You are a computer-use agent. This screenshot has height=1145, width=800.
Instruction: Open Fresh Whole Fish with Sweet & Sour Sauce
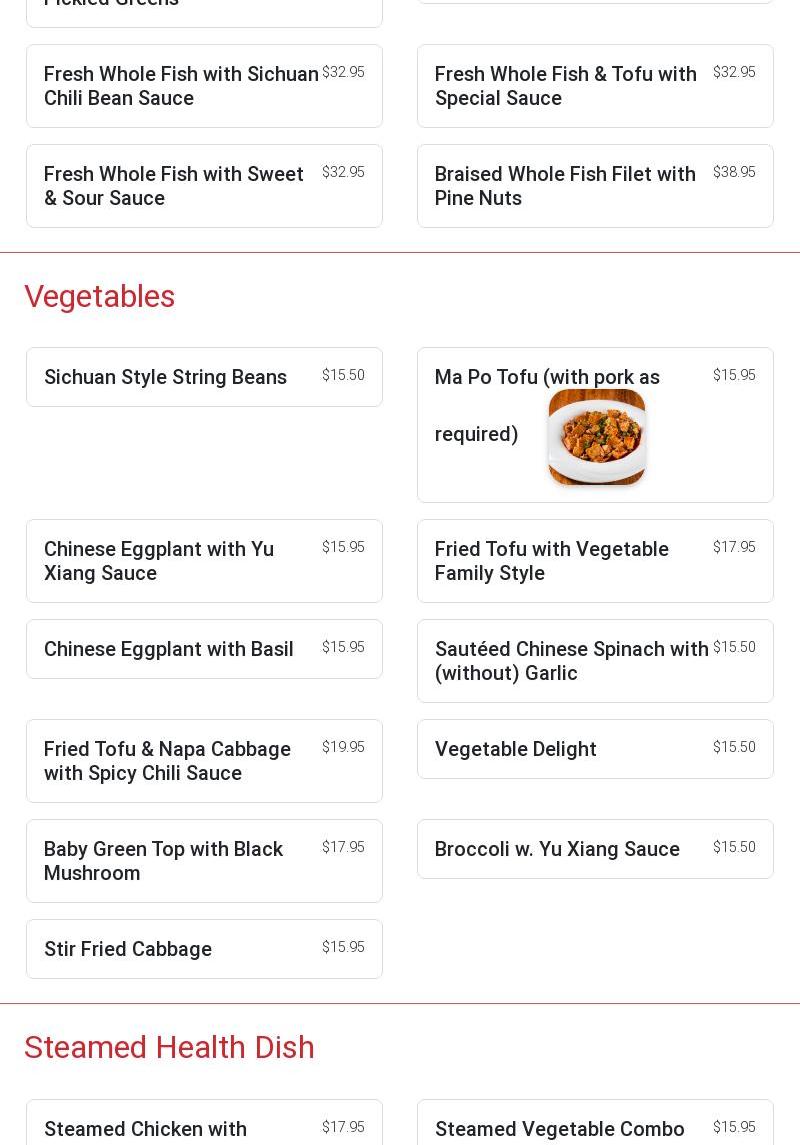[x=204, y=186]
